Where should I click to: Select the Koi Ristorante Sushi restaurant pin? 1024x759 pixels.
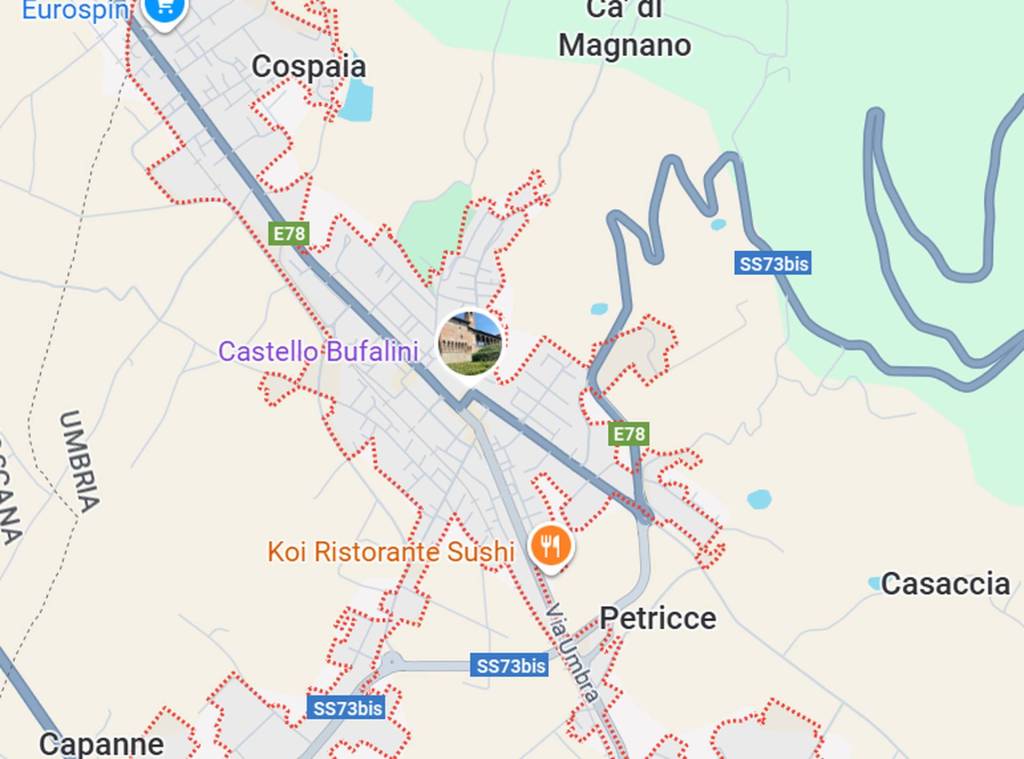click(549, 546)
